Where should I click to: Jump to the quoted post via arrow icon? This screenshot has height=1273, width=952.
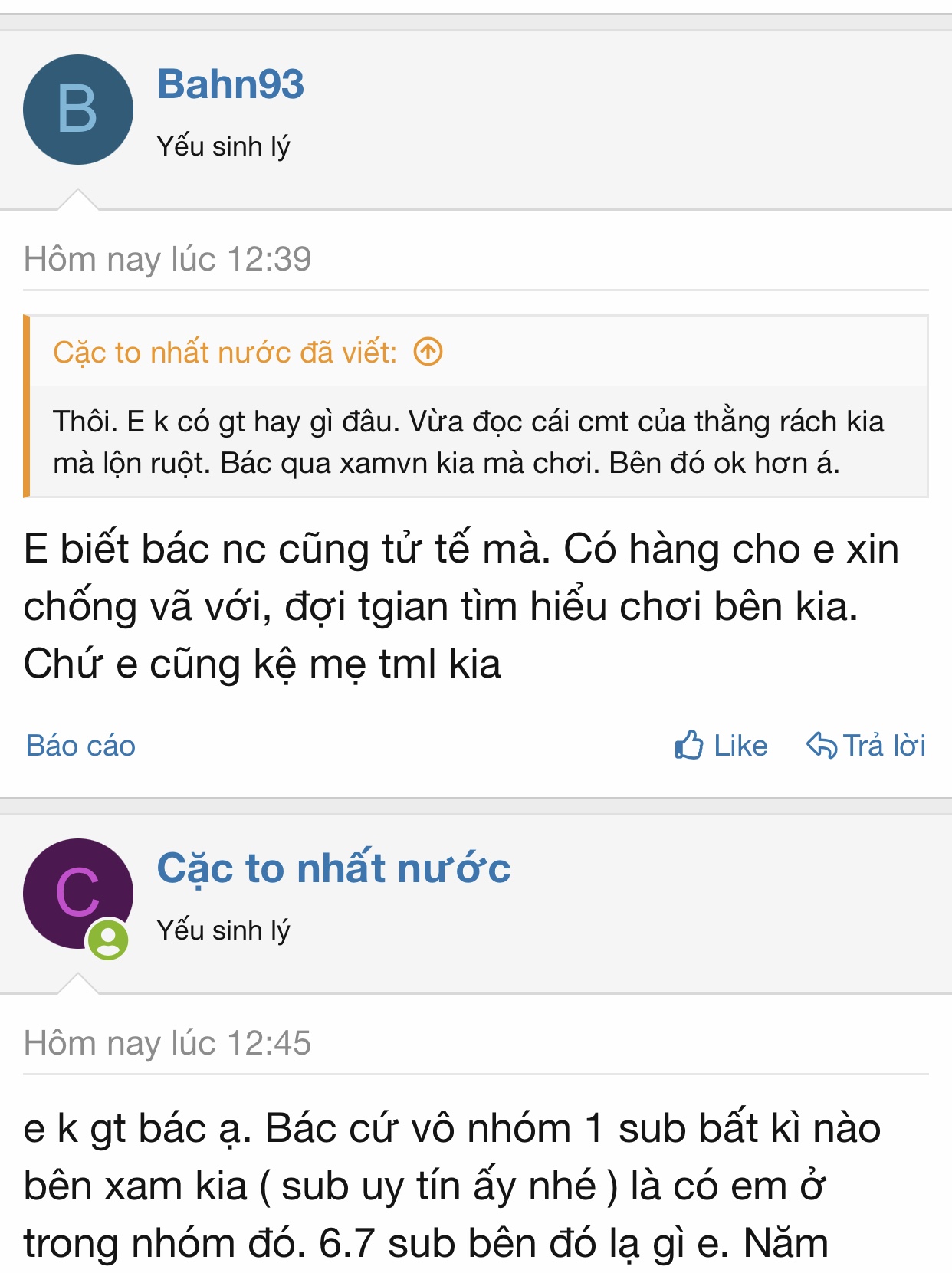(428, 352)
